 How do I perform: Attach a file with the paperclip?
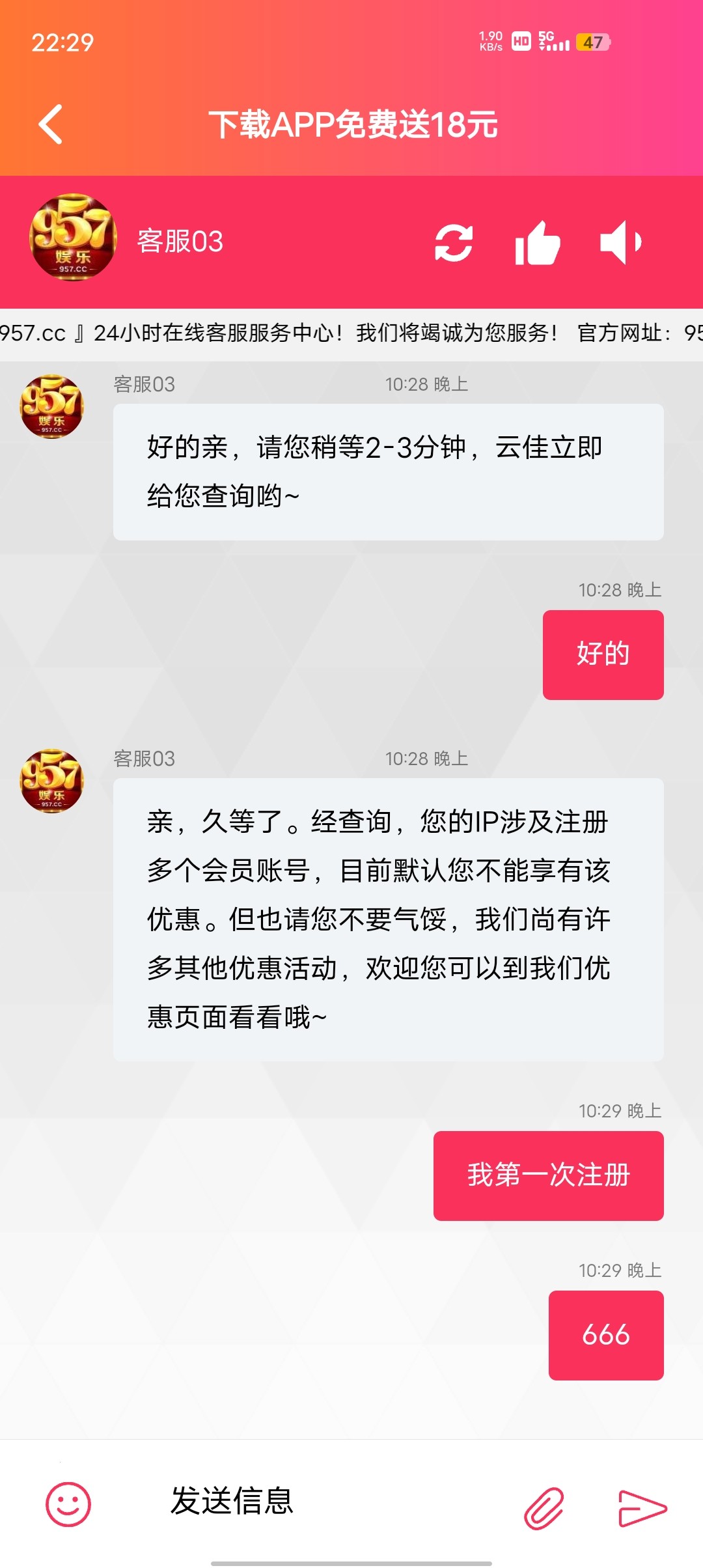pos(544,1507)
